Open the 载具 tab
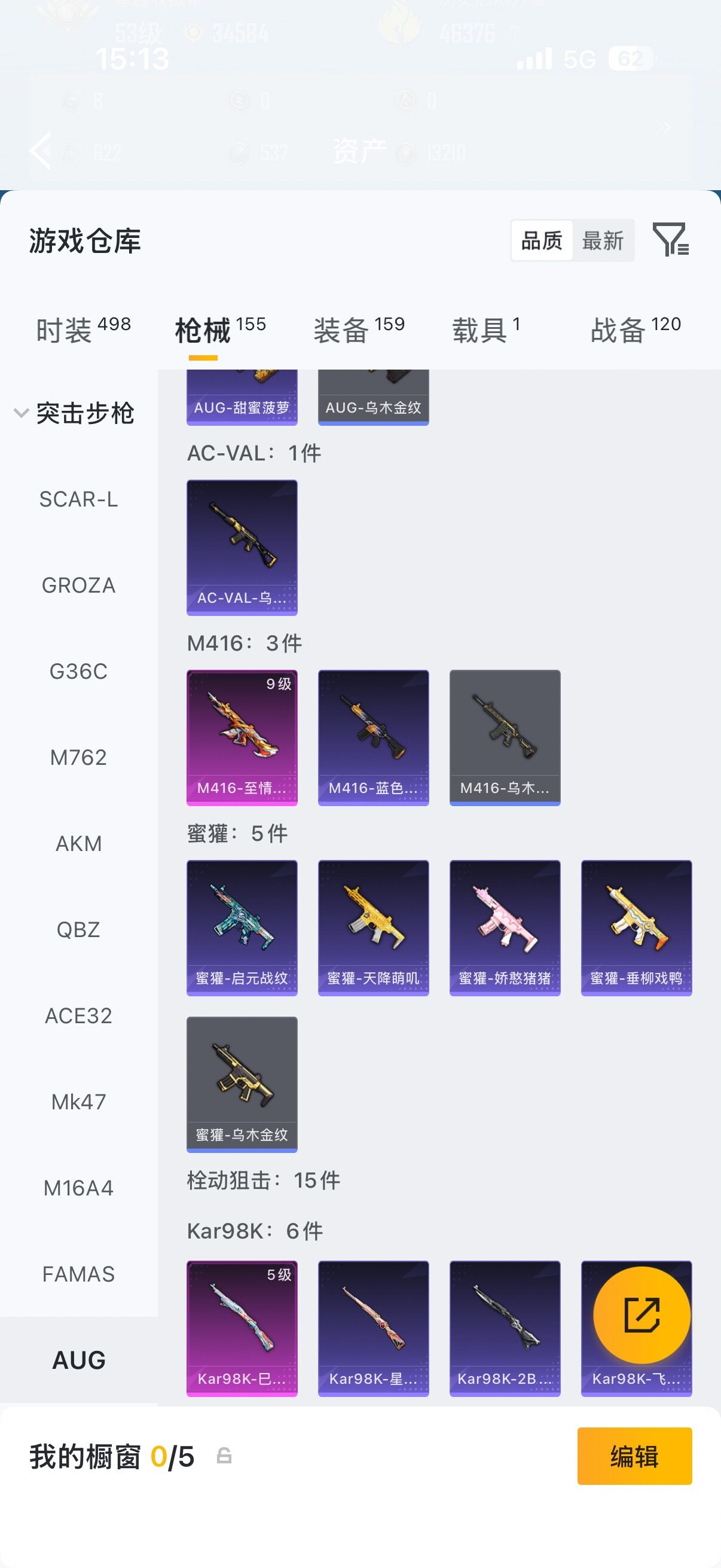 [x=485, y=330]
